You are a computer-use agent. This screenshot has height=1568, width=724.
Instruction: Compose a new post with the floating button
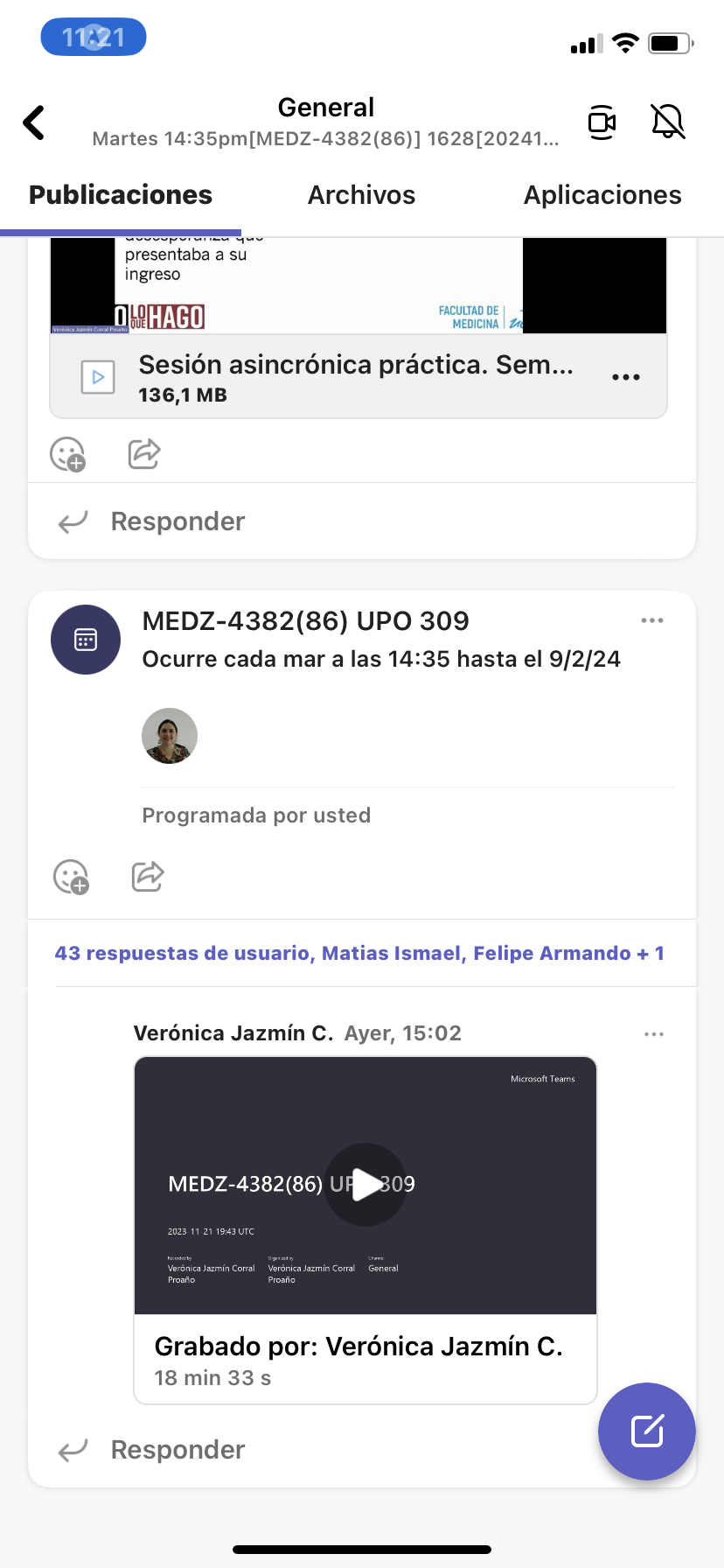[647, 1431]
